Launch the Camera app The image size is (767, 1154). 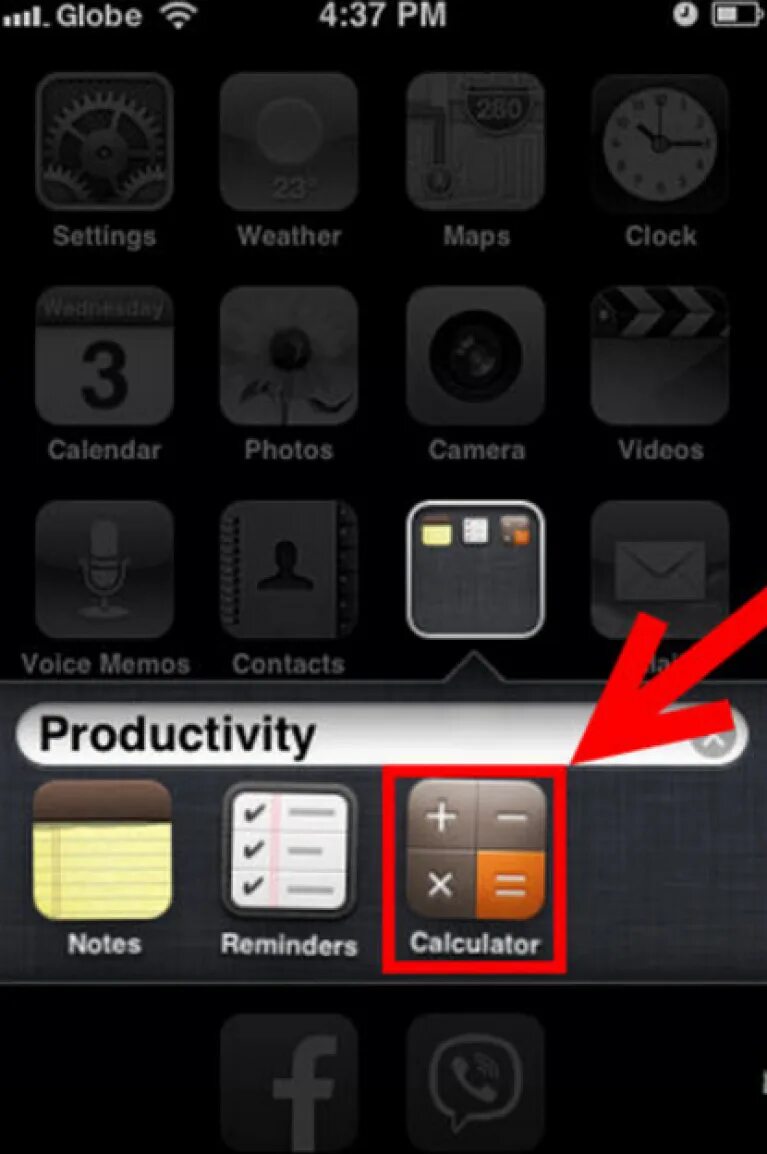475,356
